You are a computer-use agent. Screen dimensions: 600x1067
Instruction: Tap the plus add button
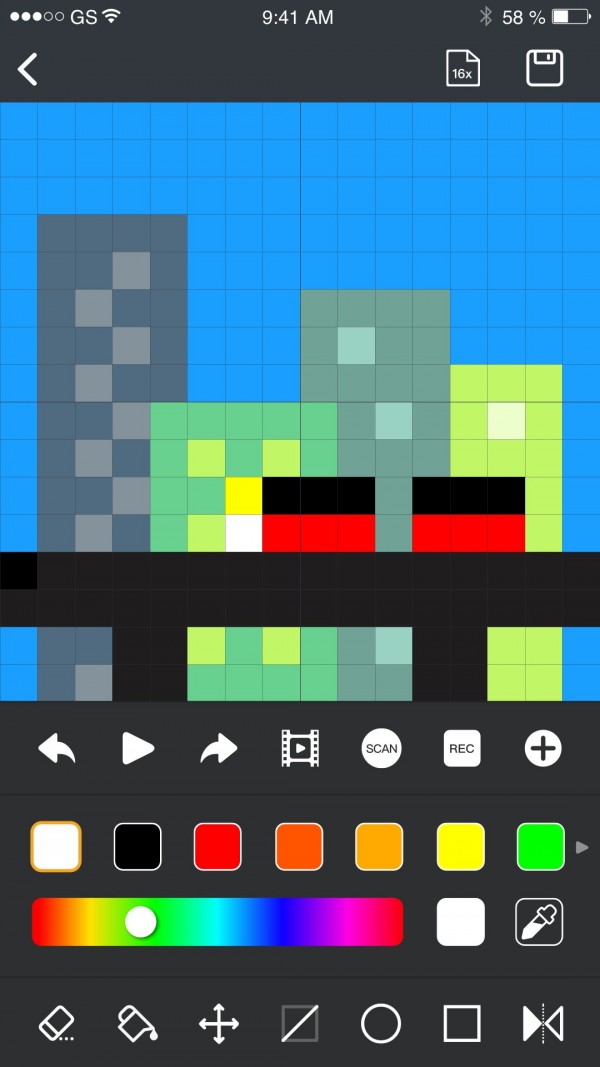tap(543, 748)
